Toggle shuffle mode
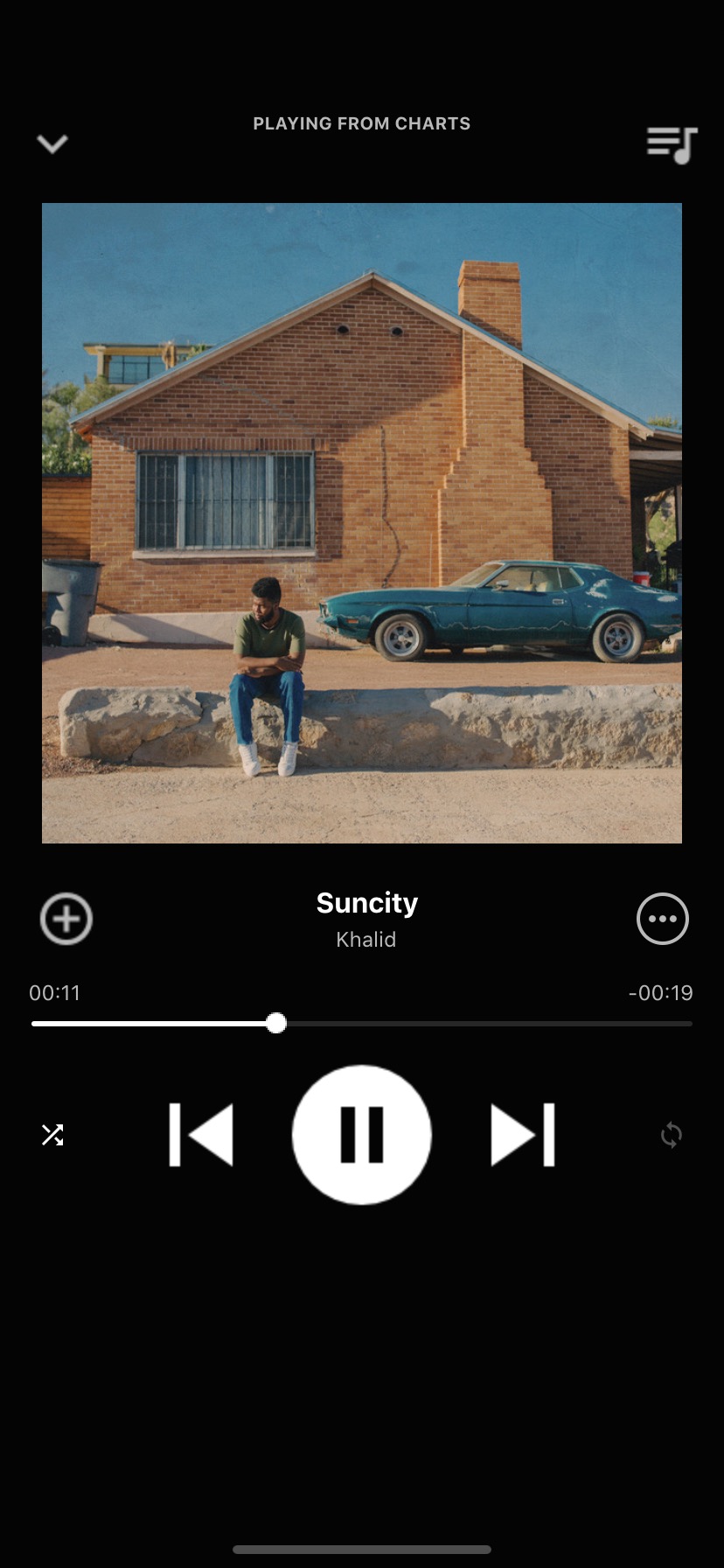 [x=52, y=1135]
